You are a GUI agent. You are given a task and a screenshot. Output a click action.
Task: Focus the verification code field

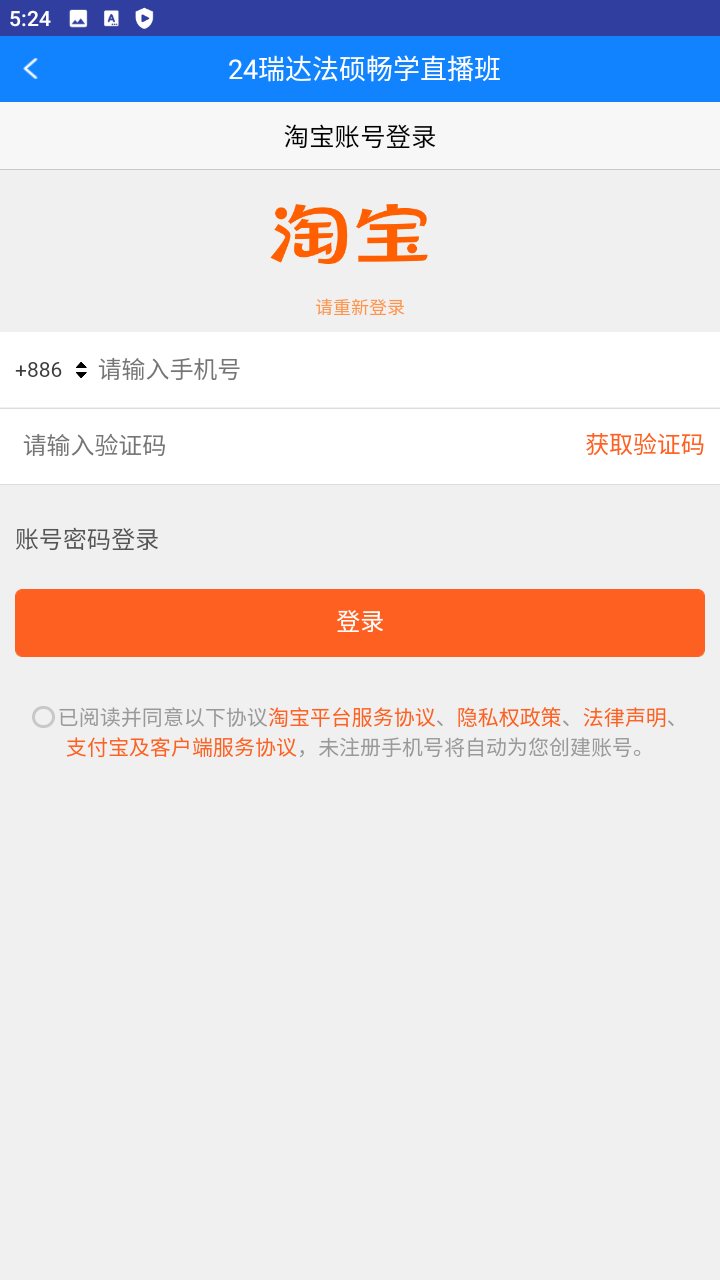pos(290,445)
